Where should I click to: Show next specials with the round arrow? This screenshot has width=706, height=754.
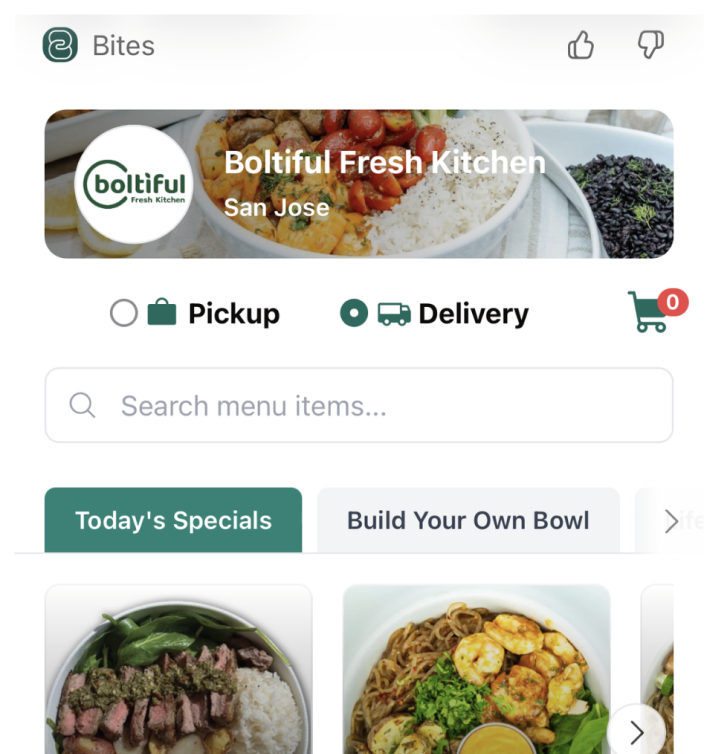pyautogui.click(x=637, y=732)
